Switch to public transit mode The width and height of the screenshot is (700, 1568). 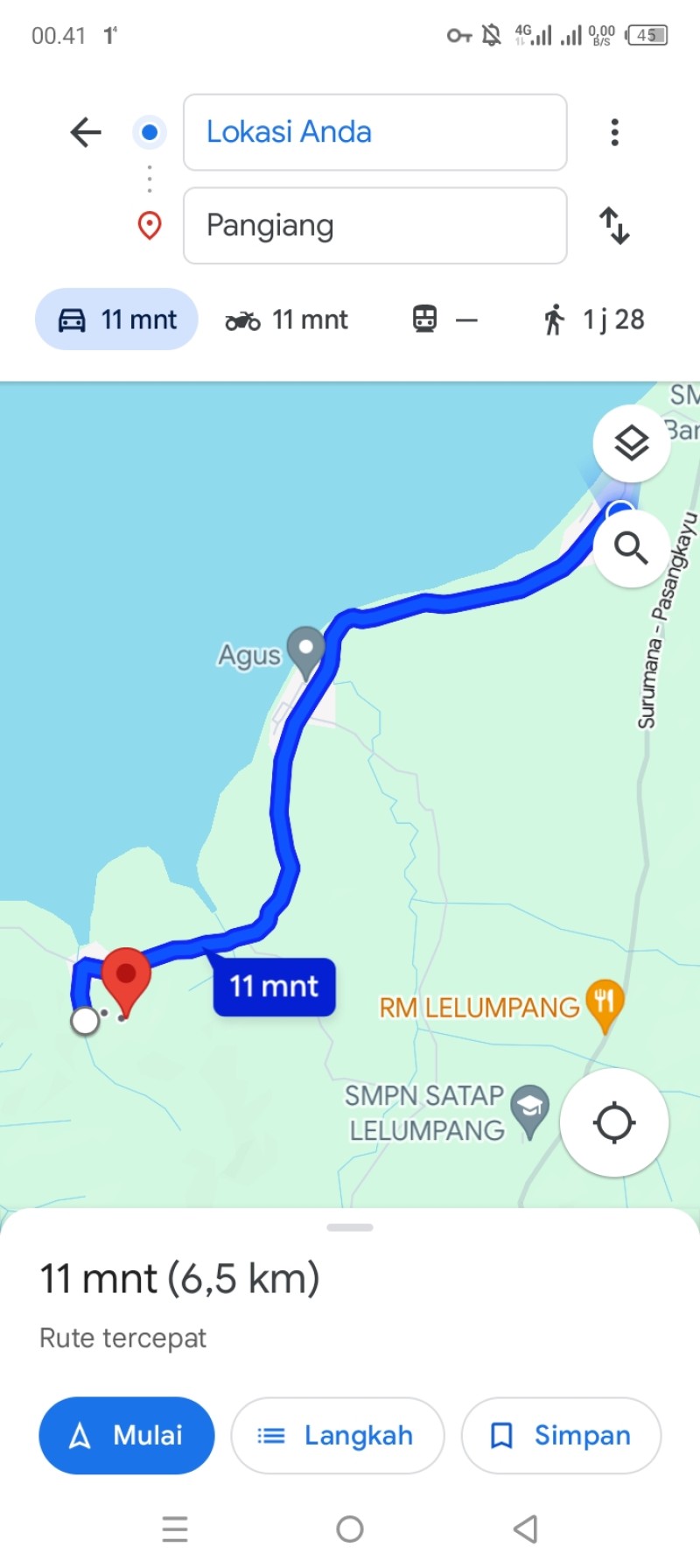pos(445,320)
